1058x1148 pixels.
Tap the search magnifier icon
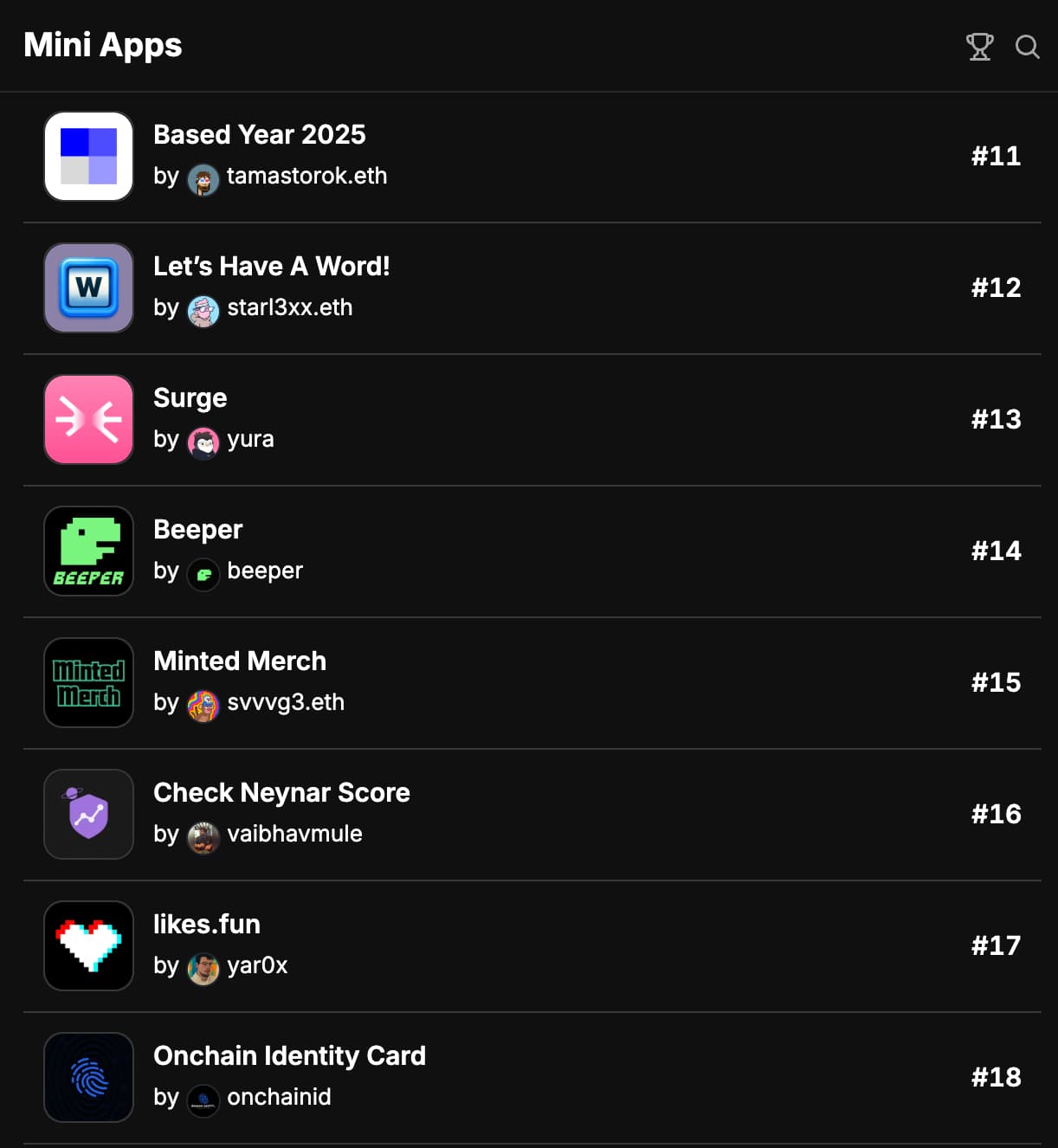click(x=1027, y=47)
